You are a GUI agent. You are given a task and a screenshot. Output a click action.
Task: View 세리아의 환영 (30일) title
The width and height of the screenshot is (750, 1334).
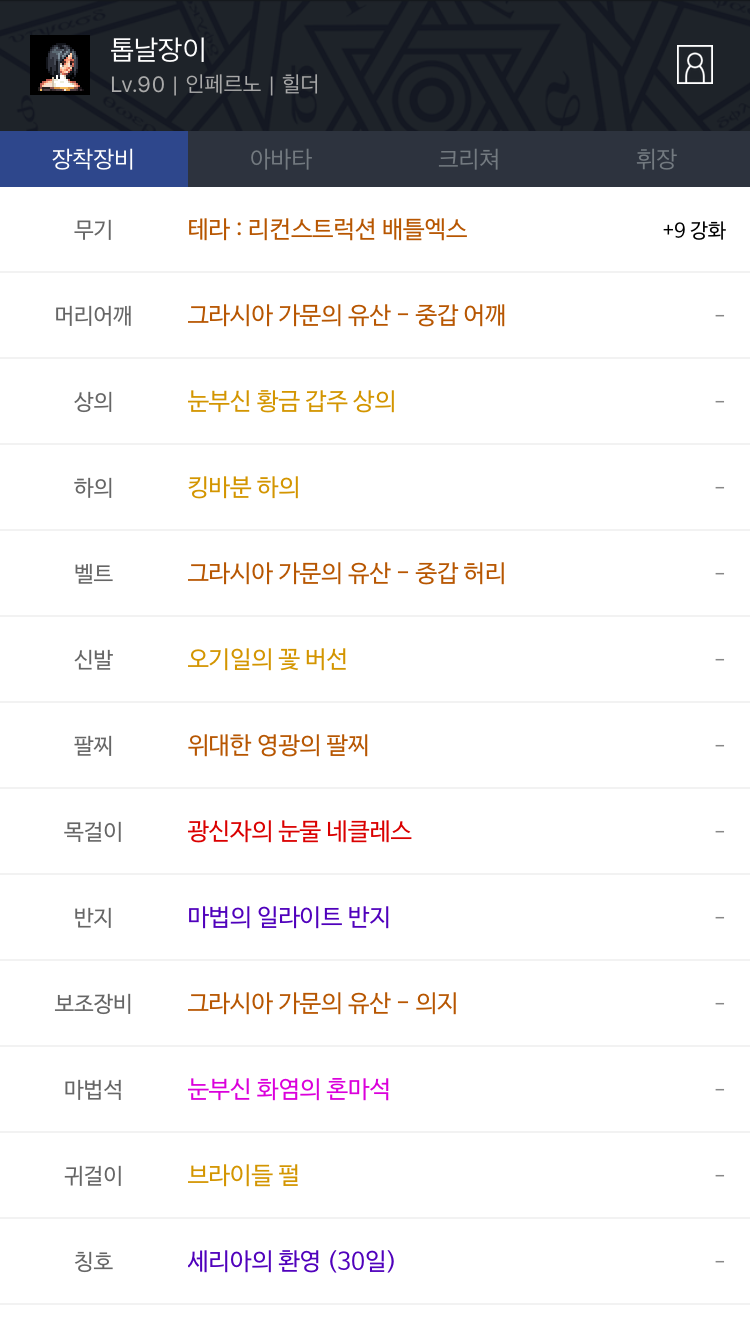pyautogui.click(x=375, y=1261)
